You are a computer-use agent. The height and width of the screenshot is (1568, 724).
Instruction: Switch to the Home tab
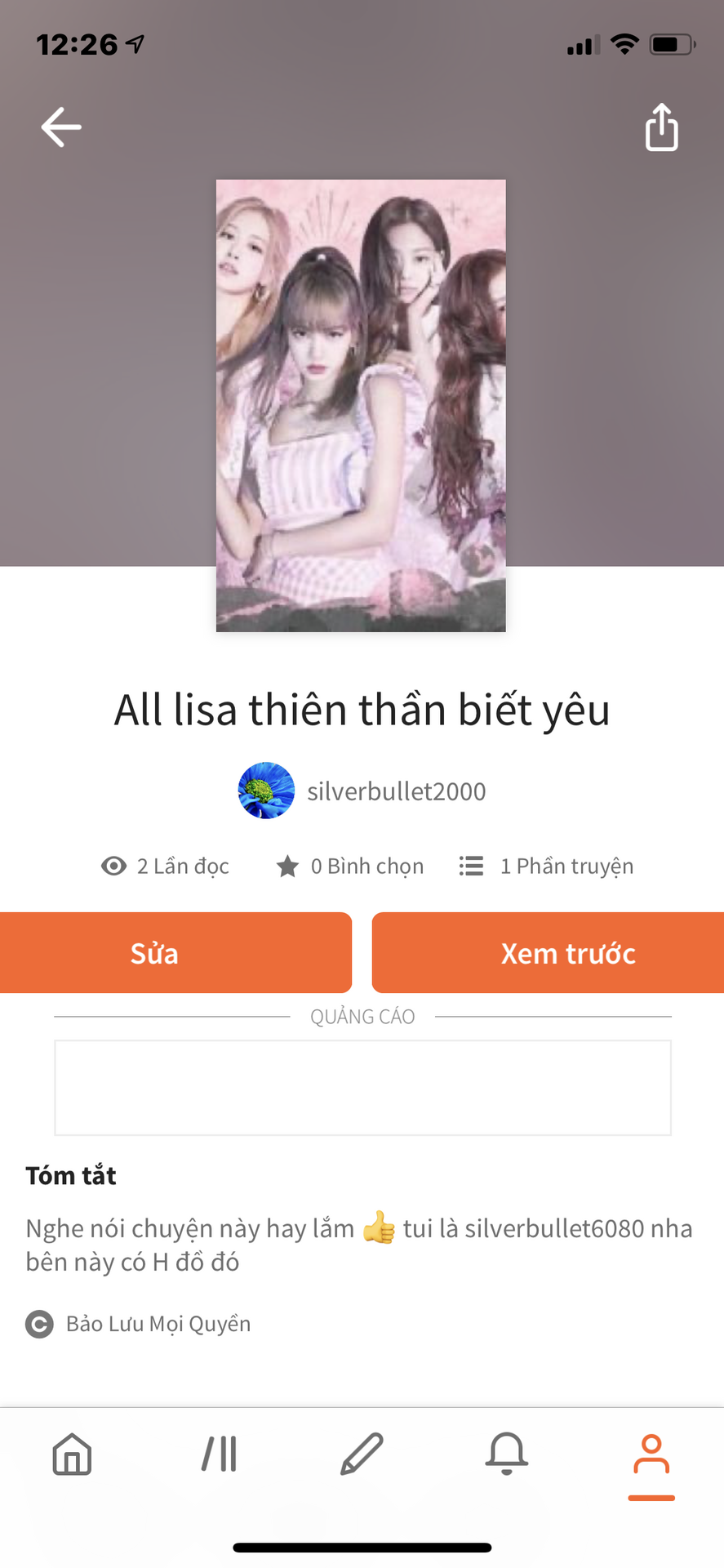(x=72, y=1454)
